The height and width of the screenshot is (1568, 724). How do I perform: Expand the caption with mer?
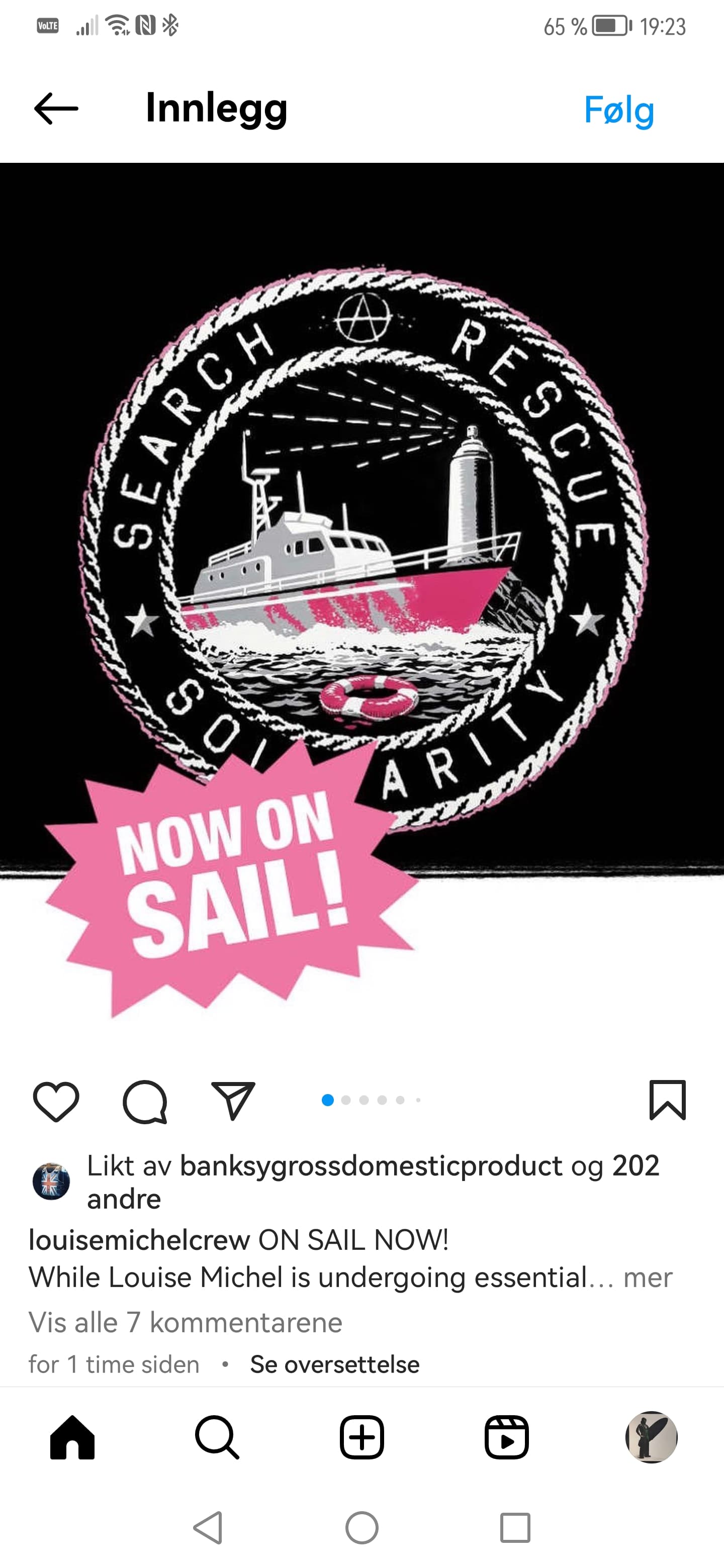click(x=648, y=1277)
